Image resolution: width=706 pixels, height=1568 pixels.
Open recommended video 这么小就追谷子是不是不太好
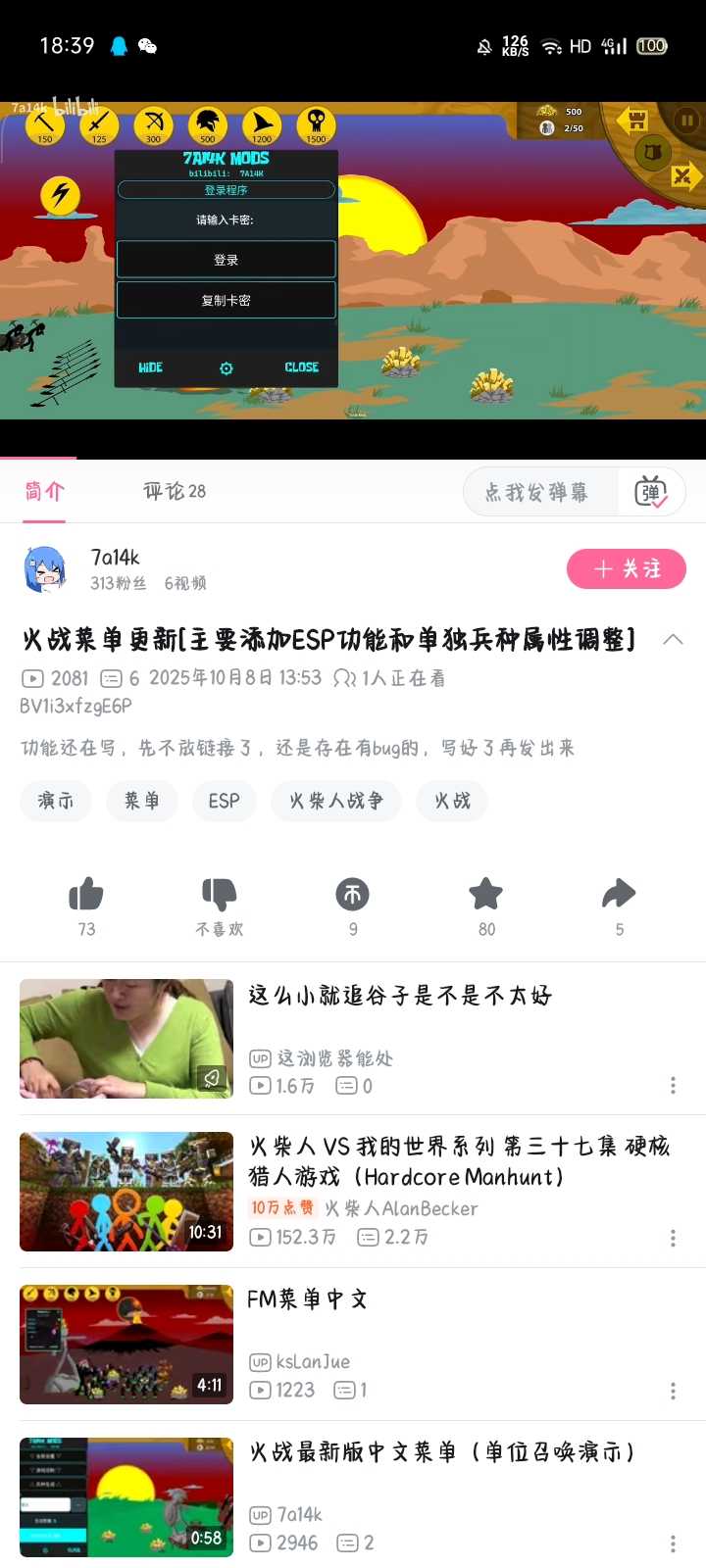click(400, 997)
